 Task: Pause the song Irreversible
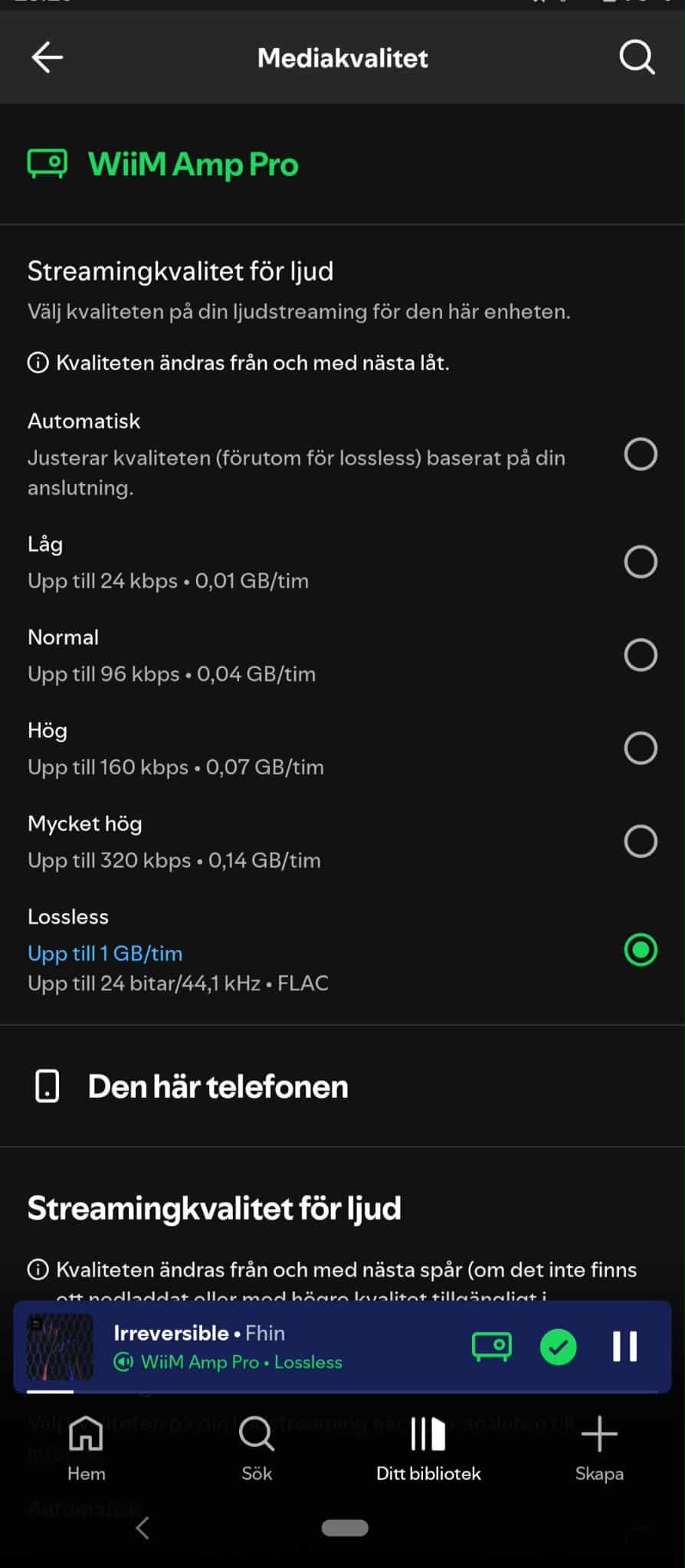(x=624, y=1347)
